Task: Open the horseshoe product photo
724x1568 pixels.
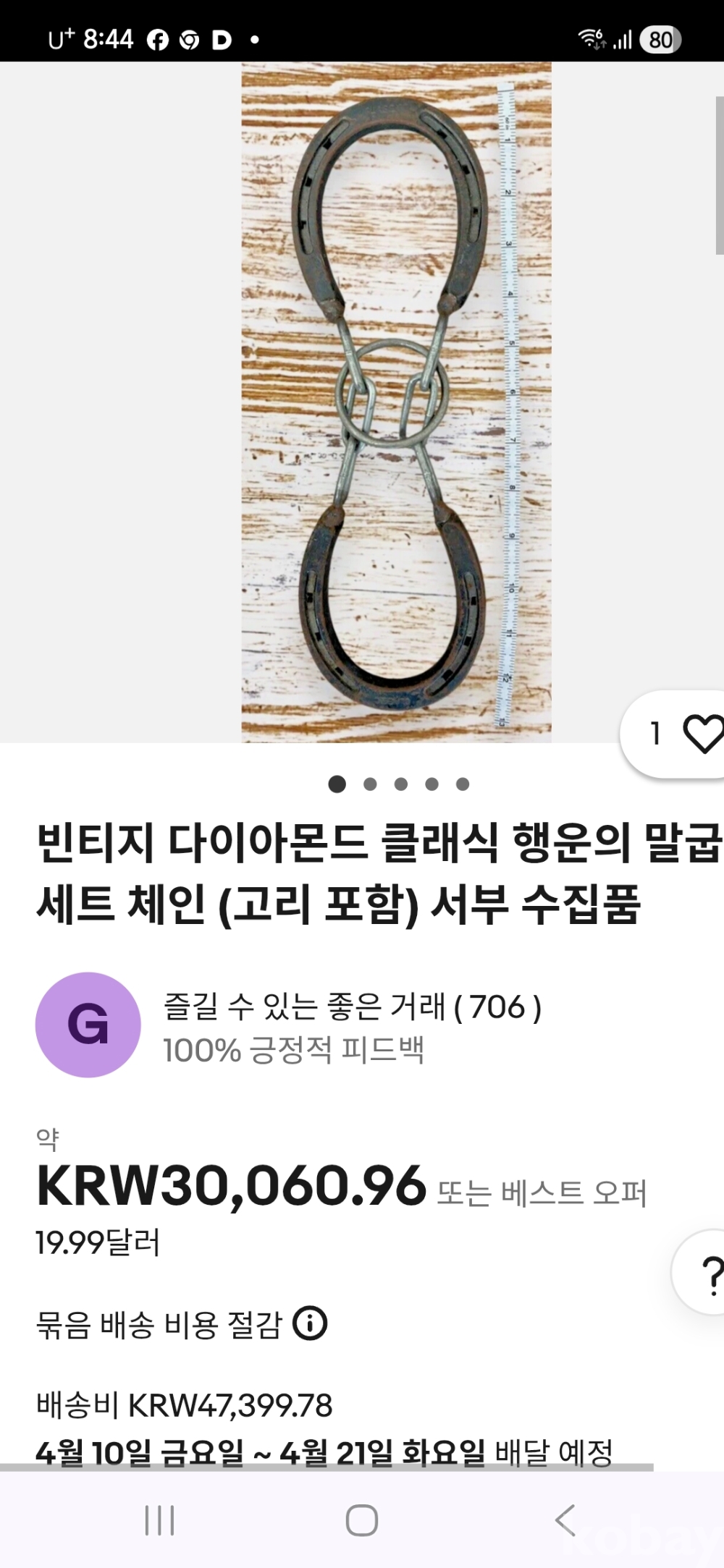Action: pos(396,402)
